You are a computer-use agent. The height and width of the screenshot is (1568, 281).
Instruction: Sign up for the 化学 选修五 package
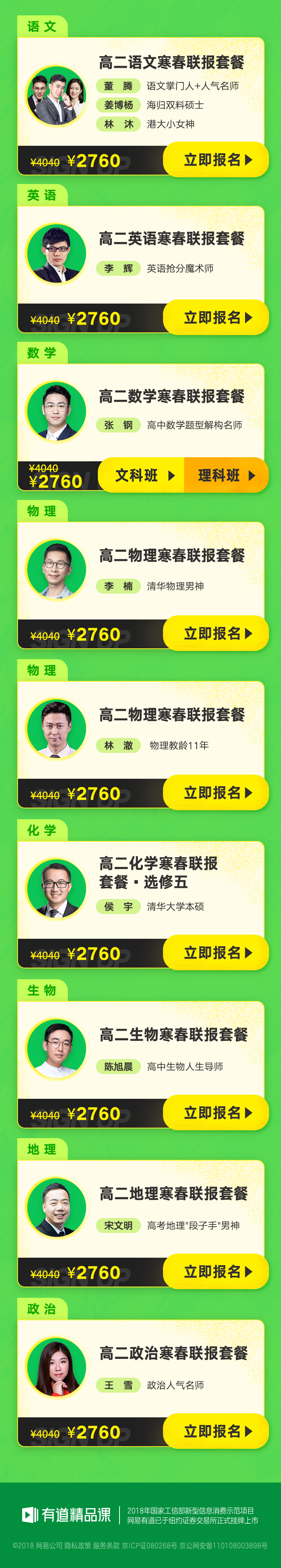pos(215,953)
